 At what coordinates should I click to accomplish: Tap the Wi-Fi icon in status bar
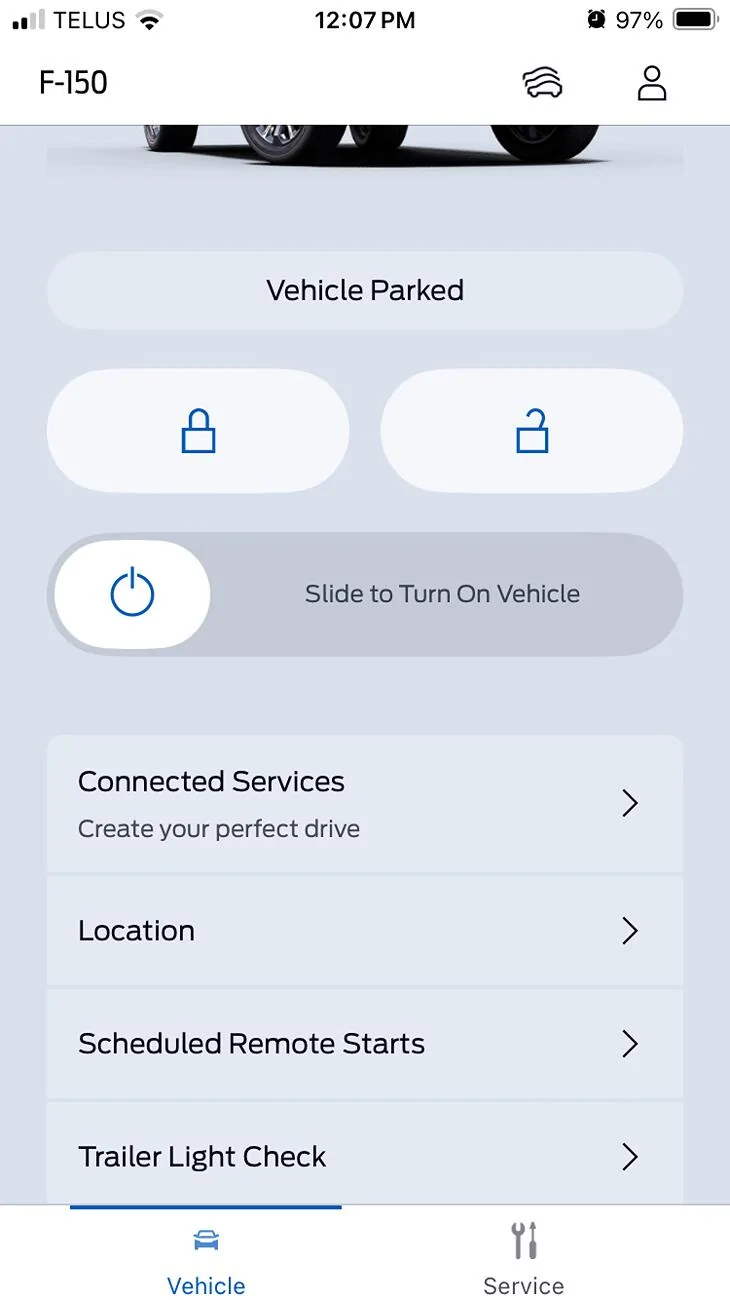tap(150, 18)
